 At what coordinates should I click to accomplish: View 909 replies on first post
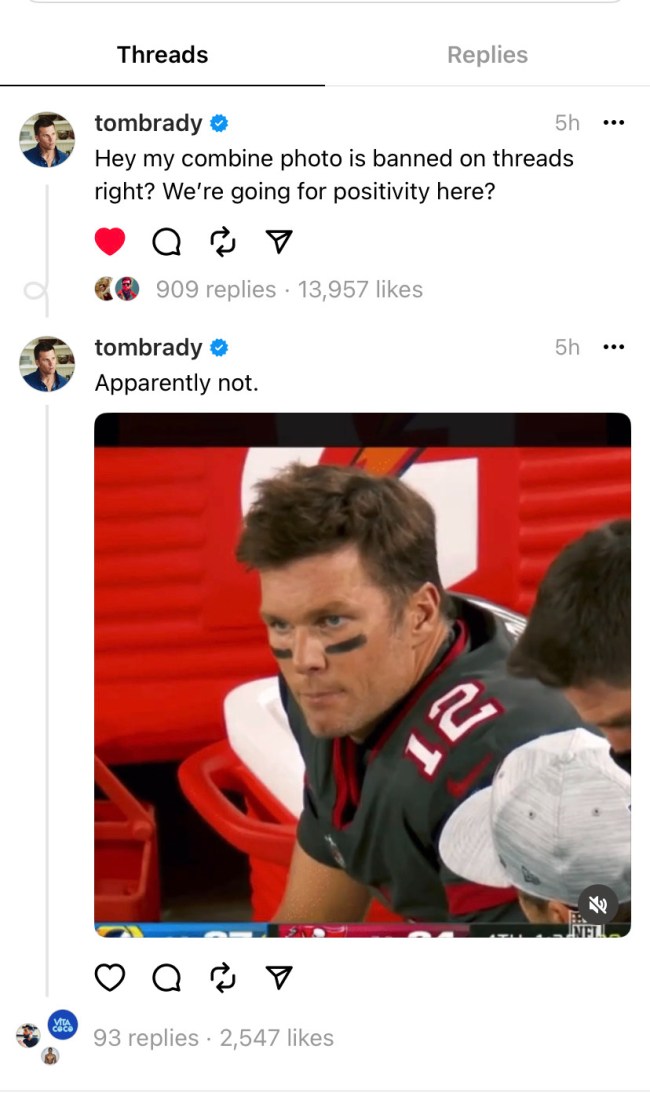[215, 290]
